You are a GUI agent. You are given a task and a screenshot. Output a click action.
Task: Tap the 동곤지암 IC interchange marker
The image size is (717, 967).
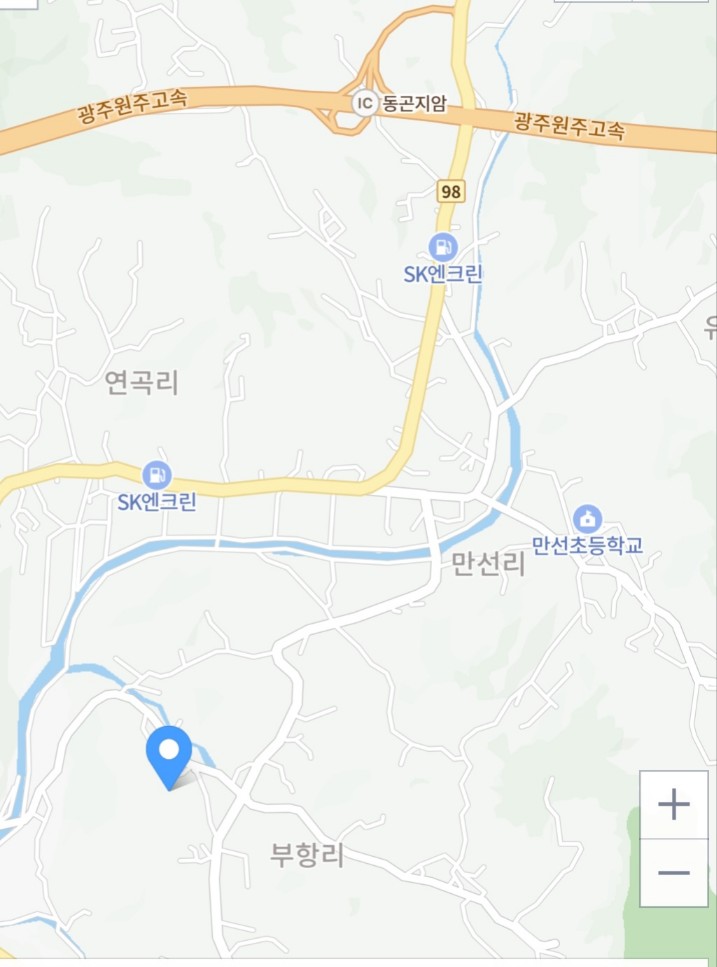point(363,102)
